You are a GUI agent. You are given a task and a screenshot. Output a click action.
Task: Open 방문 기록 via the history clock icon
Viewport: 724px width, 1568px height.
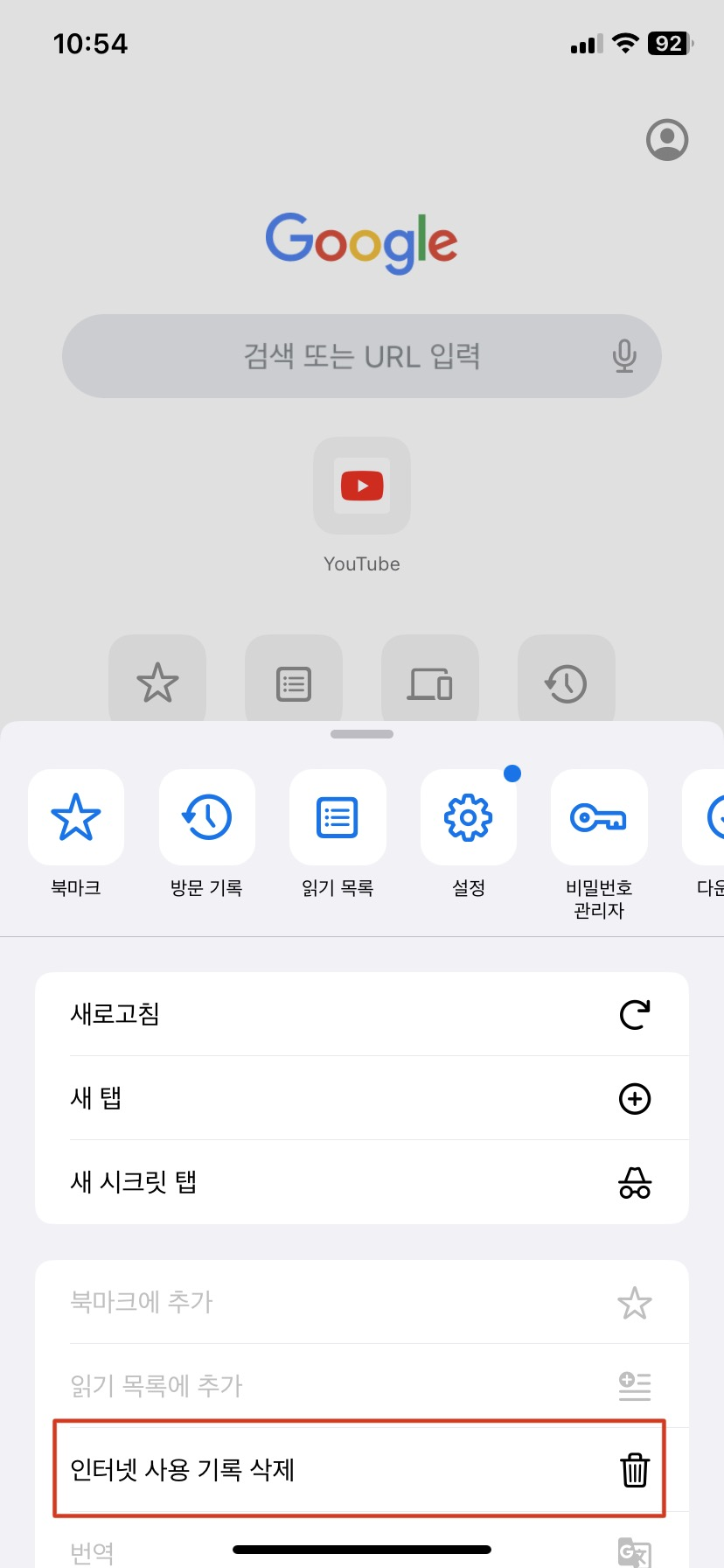206,816
